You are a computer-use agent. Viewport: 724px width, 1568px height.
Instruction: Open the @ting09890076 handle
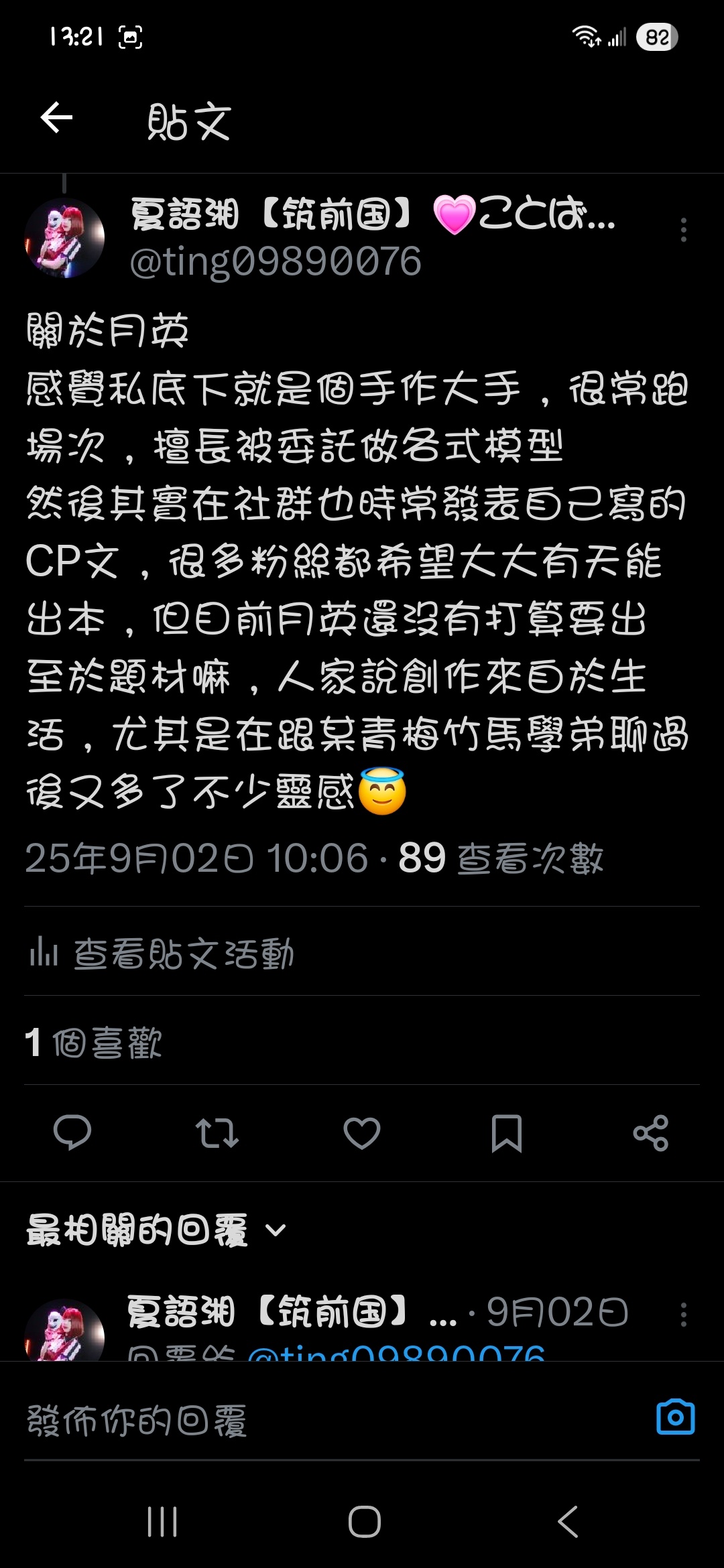(276, 262)
